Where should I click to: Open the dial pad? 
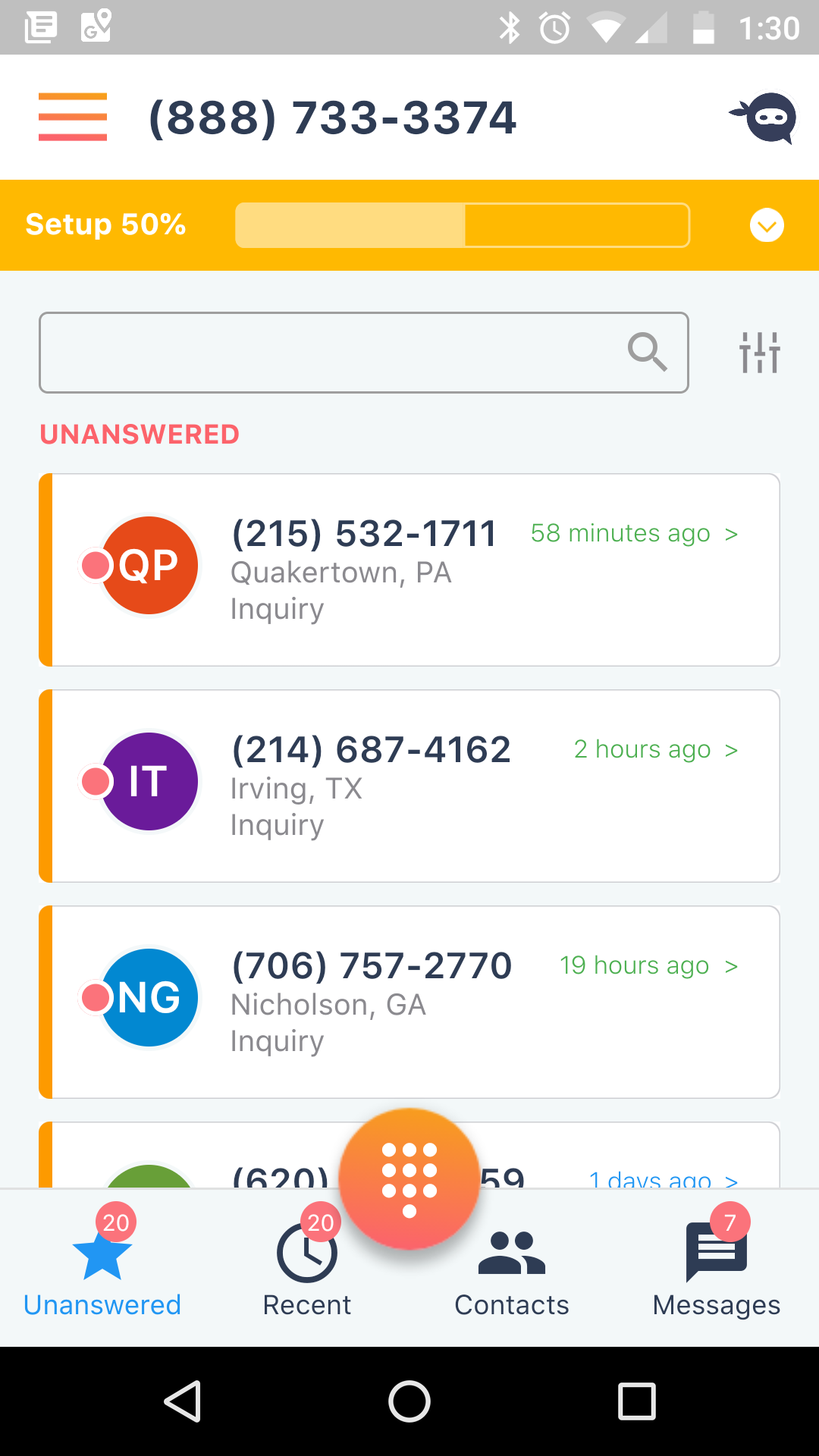click(409, 1178)
